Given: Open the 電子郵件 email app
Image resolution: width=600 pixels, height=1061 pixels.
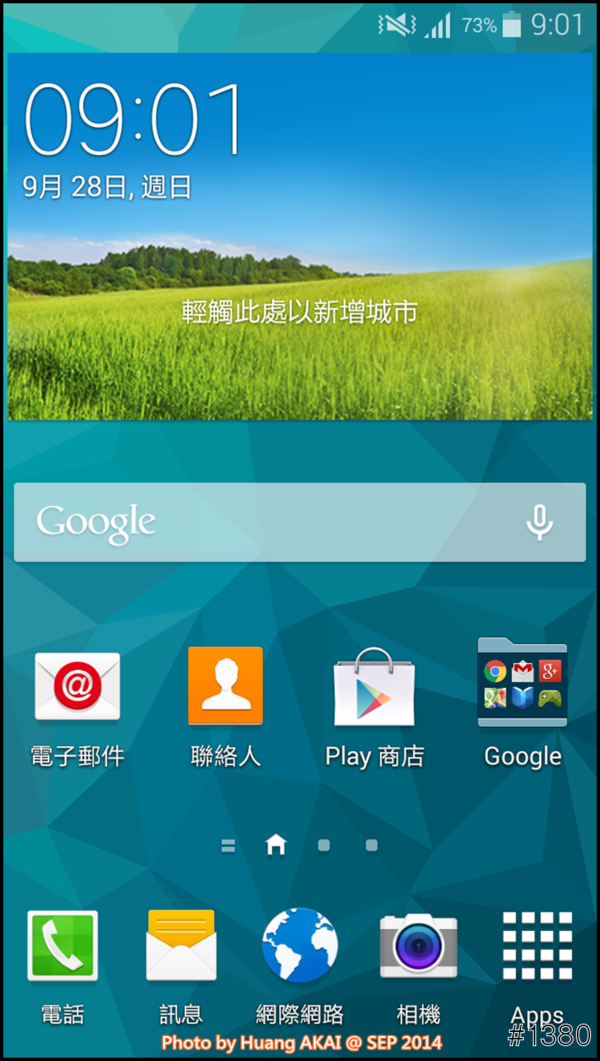Looking at the screenshot, I should (x=77, y=688).
